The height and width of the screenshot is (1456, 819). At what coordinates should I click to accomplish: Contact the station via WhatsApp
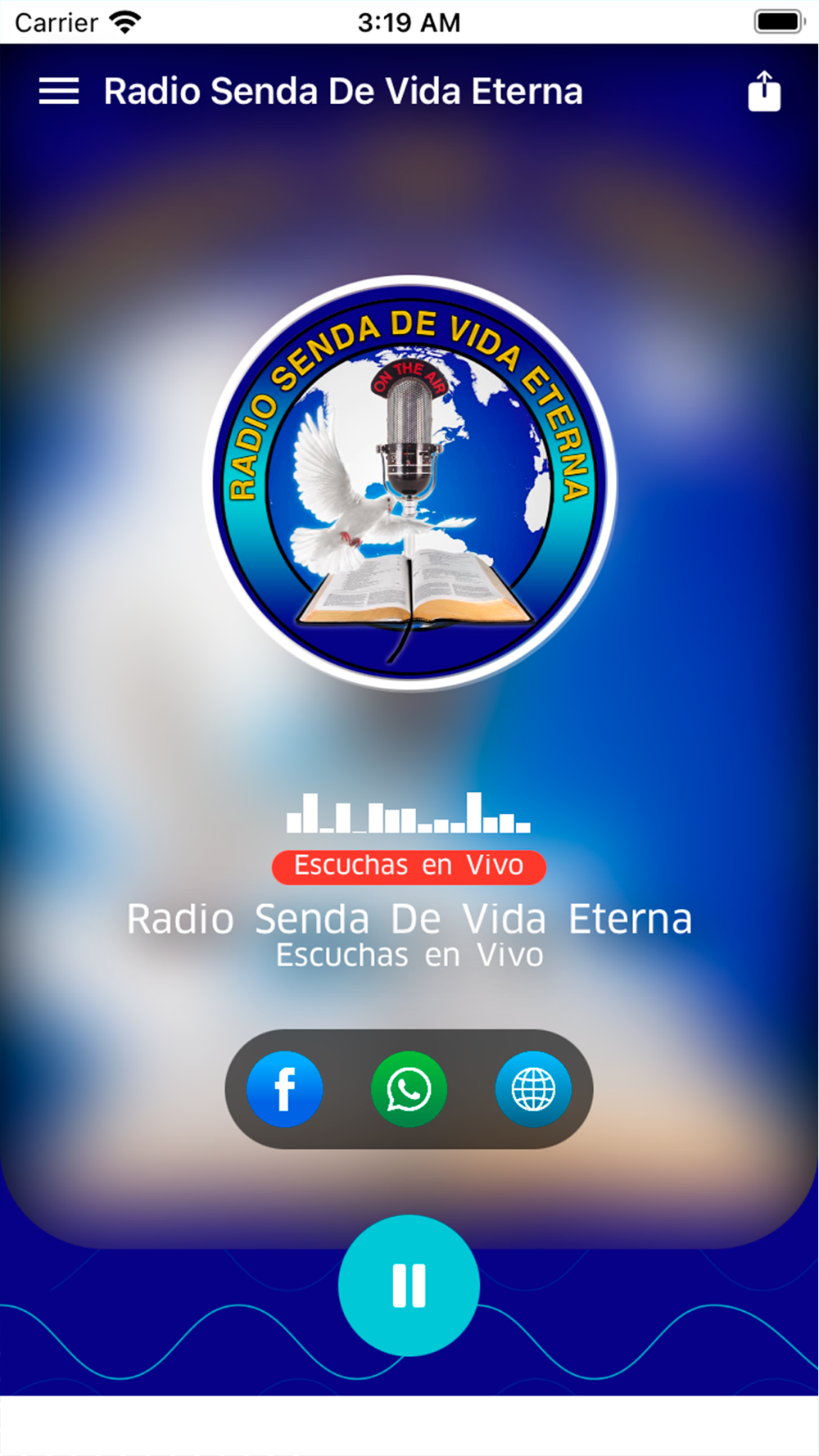tap(409, 1089)
